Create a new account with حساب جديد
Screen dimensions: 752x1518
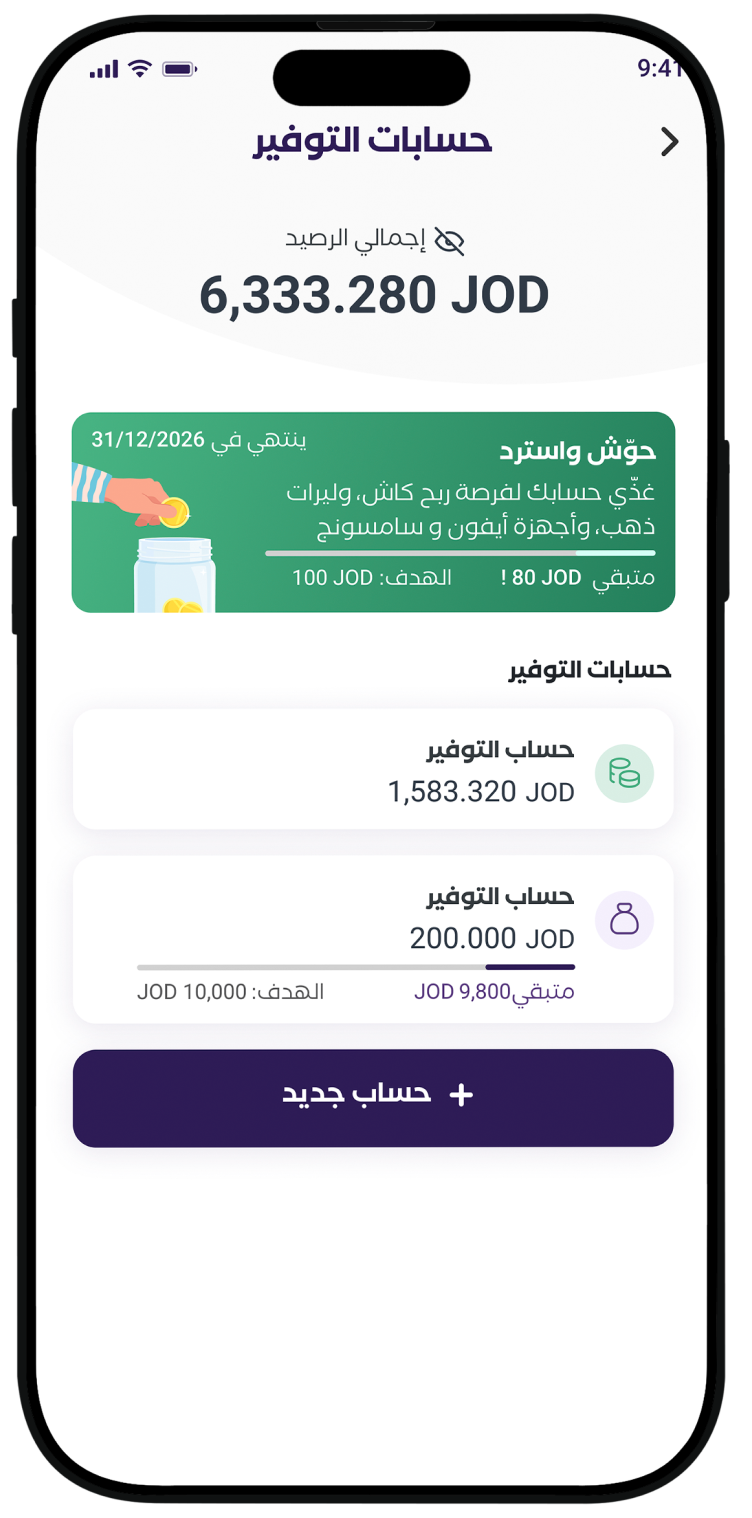click(x=373, y=1097)
